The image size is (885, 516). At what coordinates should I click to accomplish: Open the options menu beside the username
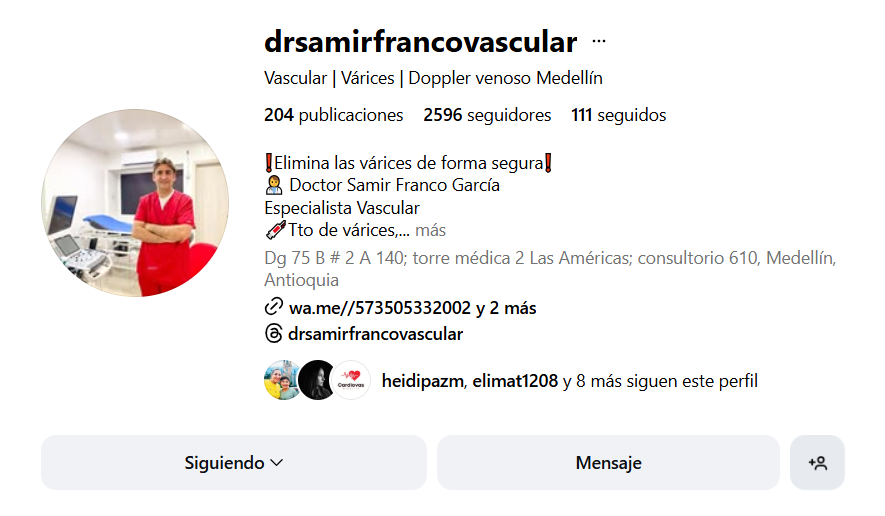tap(599, 42)
